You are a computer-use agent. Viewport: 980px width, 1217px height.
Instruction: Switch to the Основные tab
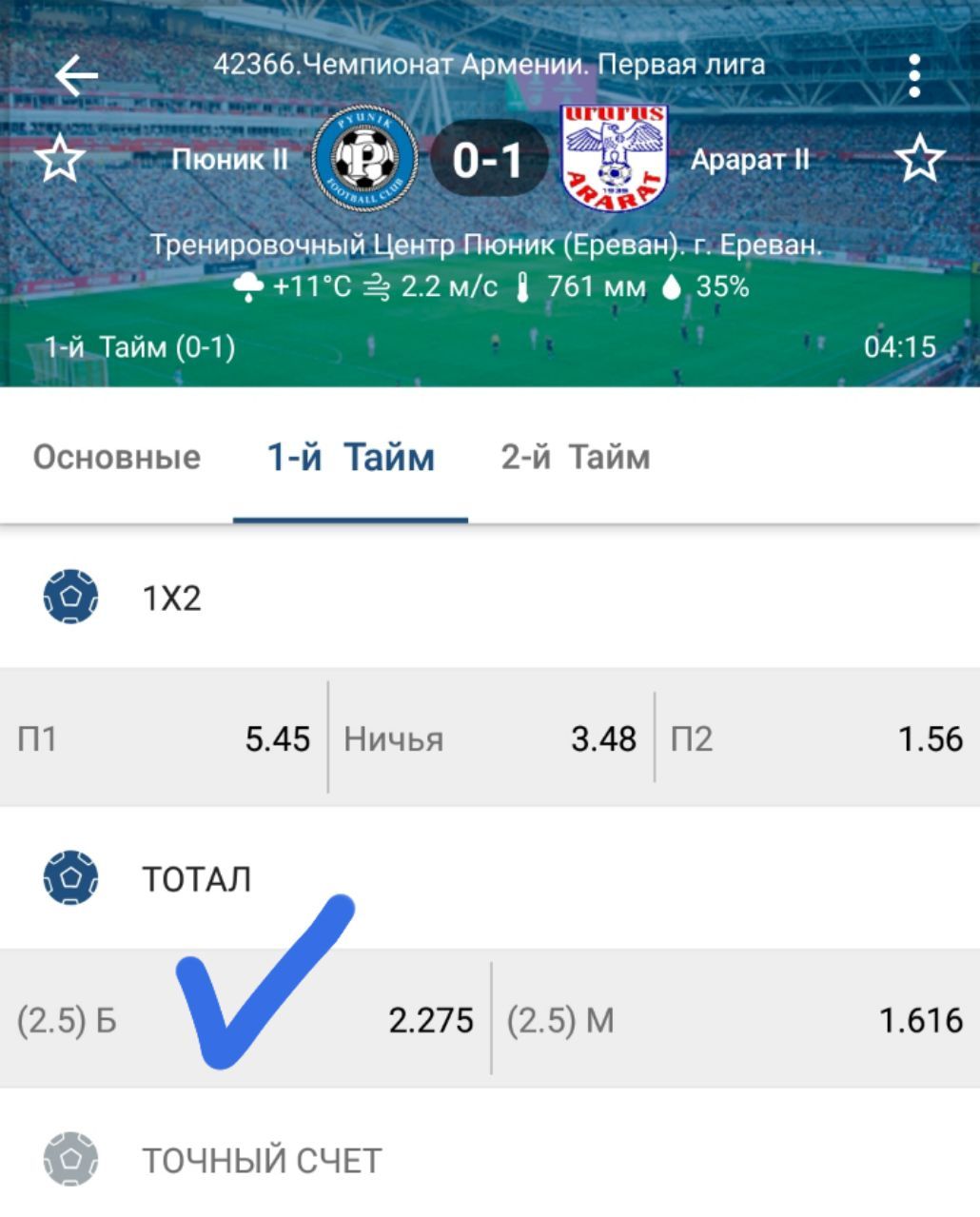117,458
